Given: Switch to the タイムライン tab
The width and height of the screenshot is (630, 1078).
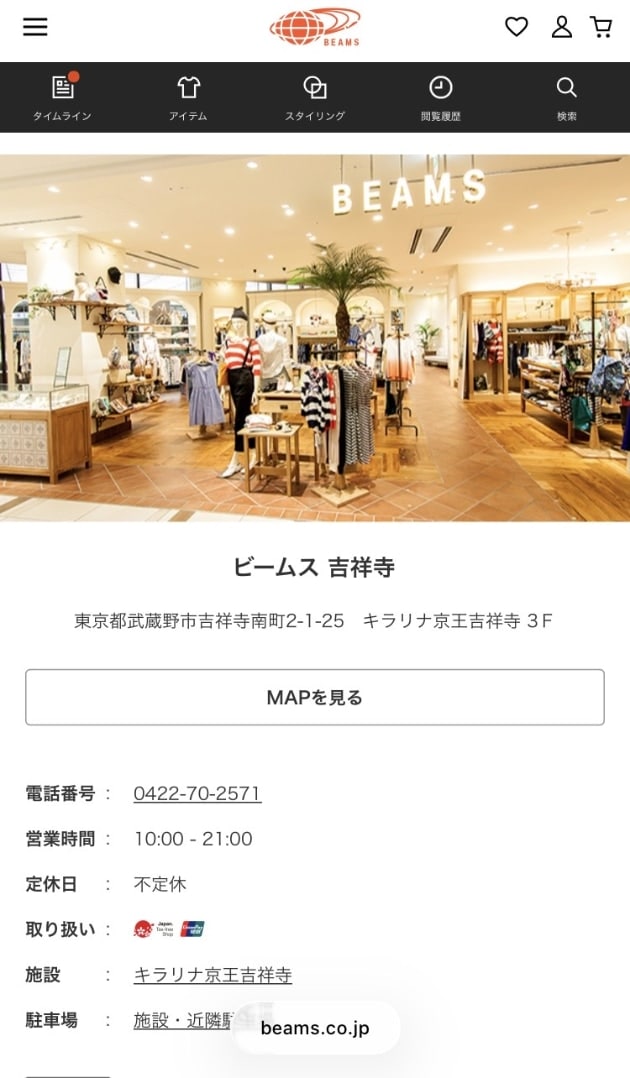Looking at the screenshot, I should (62, 98).
